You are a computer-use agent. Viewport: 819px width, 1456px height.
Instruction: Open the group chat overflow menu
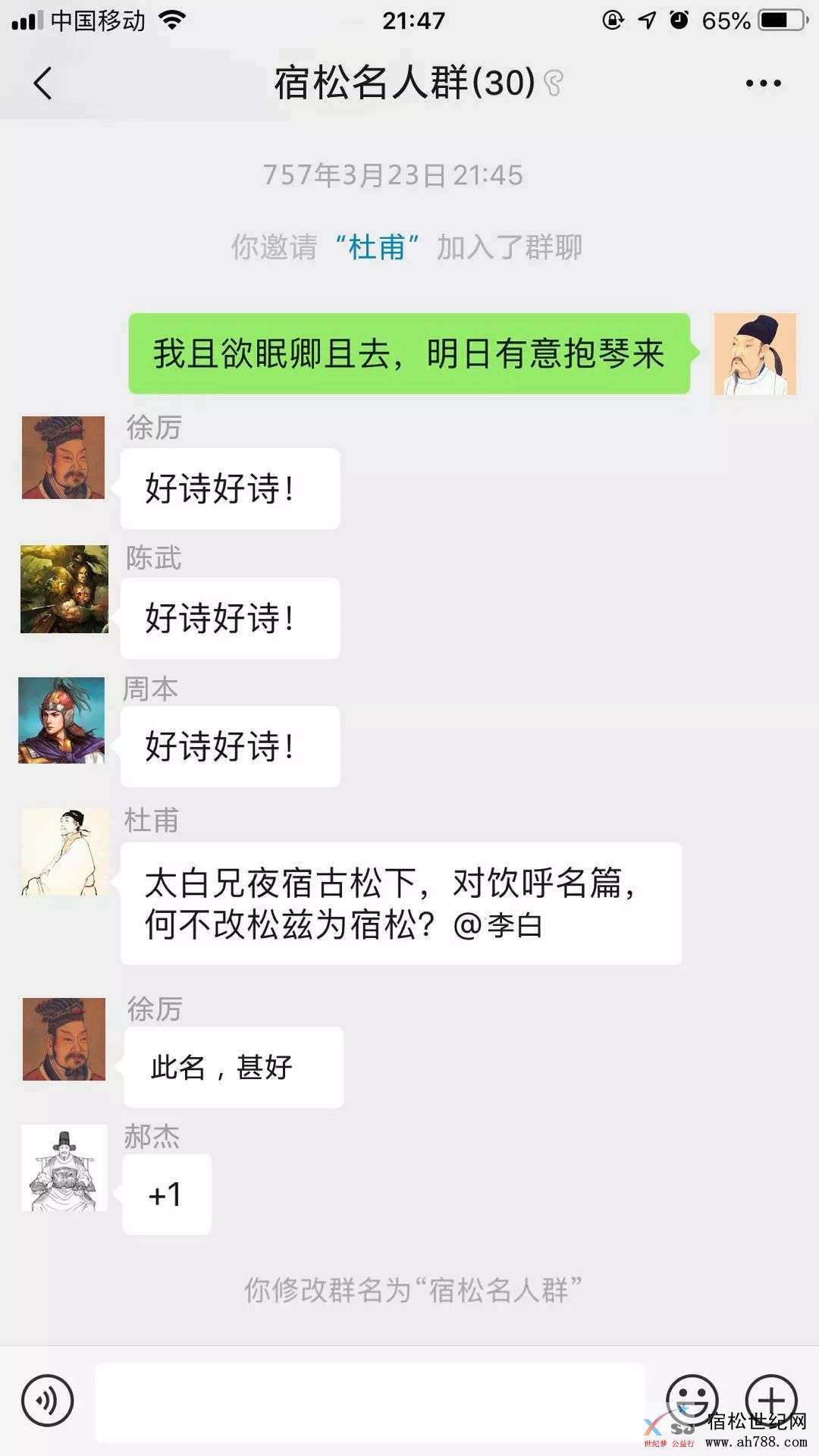coord(763,83)
